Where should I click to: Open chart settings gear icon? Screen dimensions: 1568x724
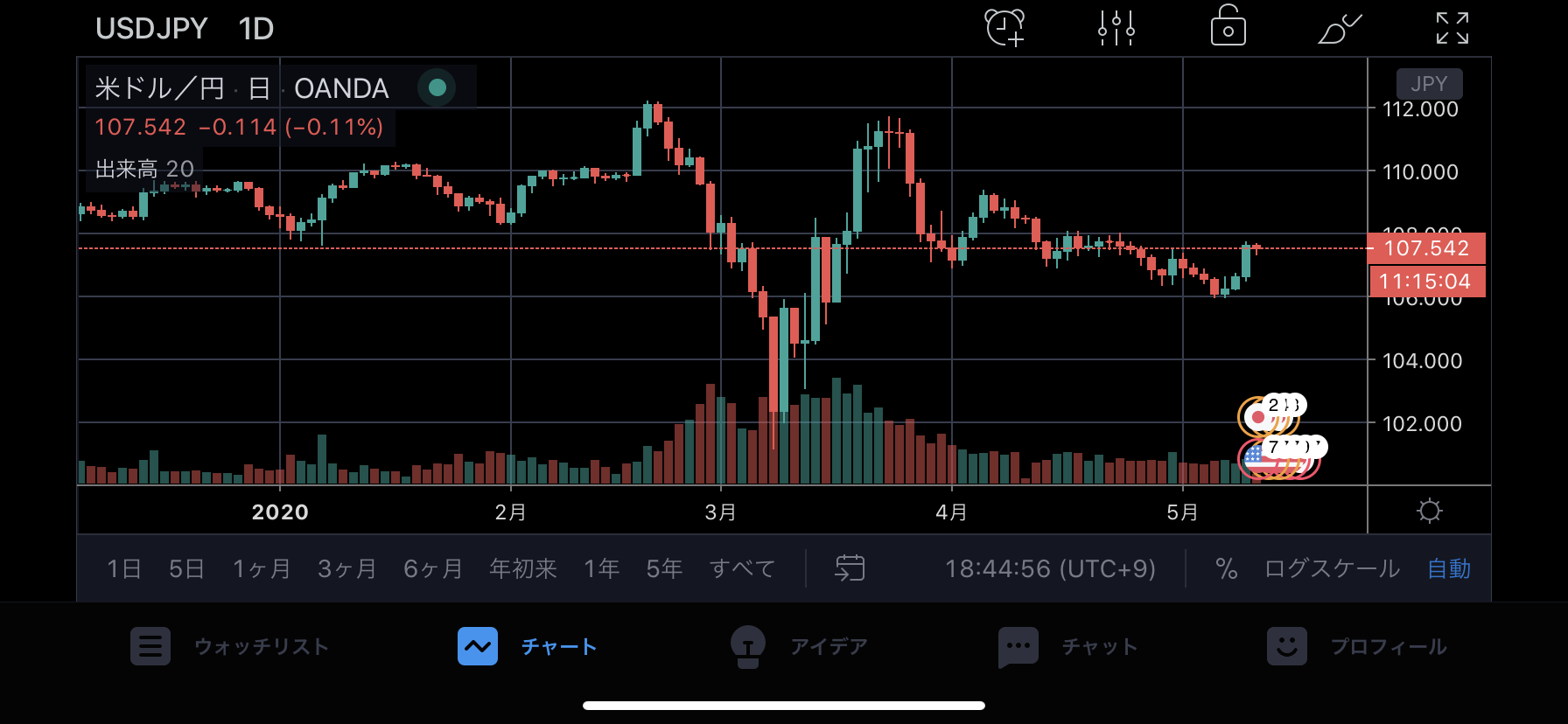coord(1429,511)
